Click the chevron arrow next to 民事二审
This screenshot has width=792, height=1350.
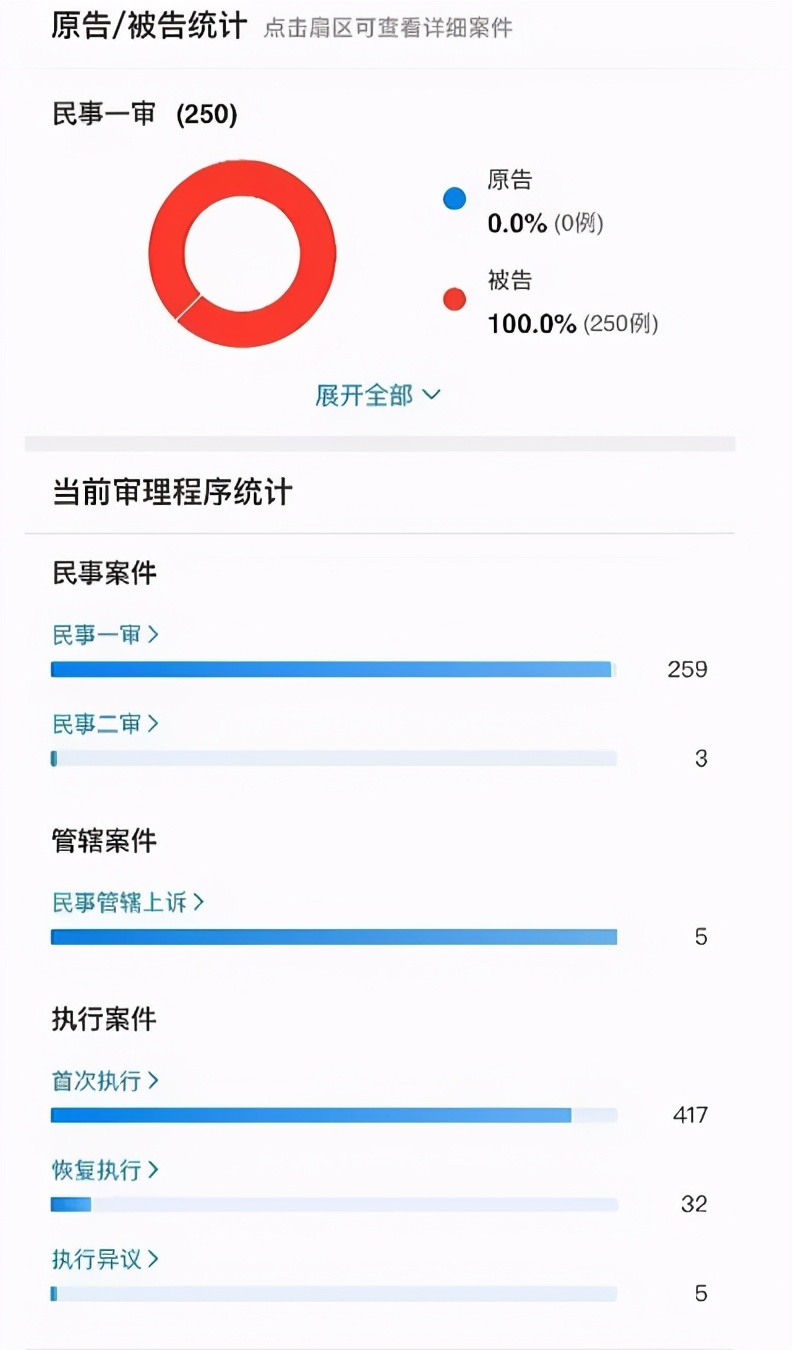[154, 723]
